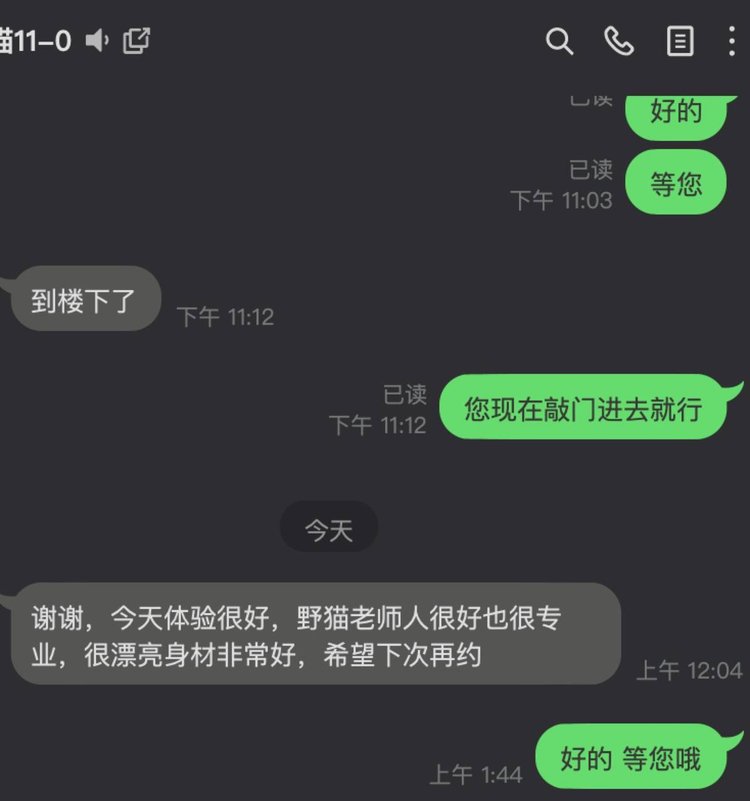Start a voice call
This screenshot has width=750, height=801.
tap(619, 41)
